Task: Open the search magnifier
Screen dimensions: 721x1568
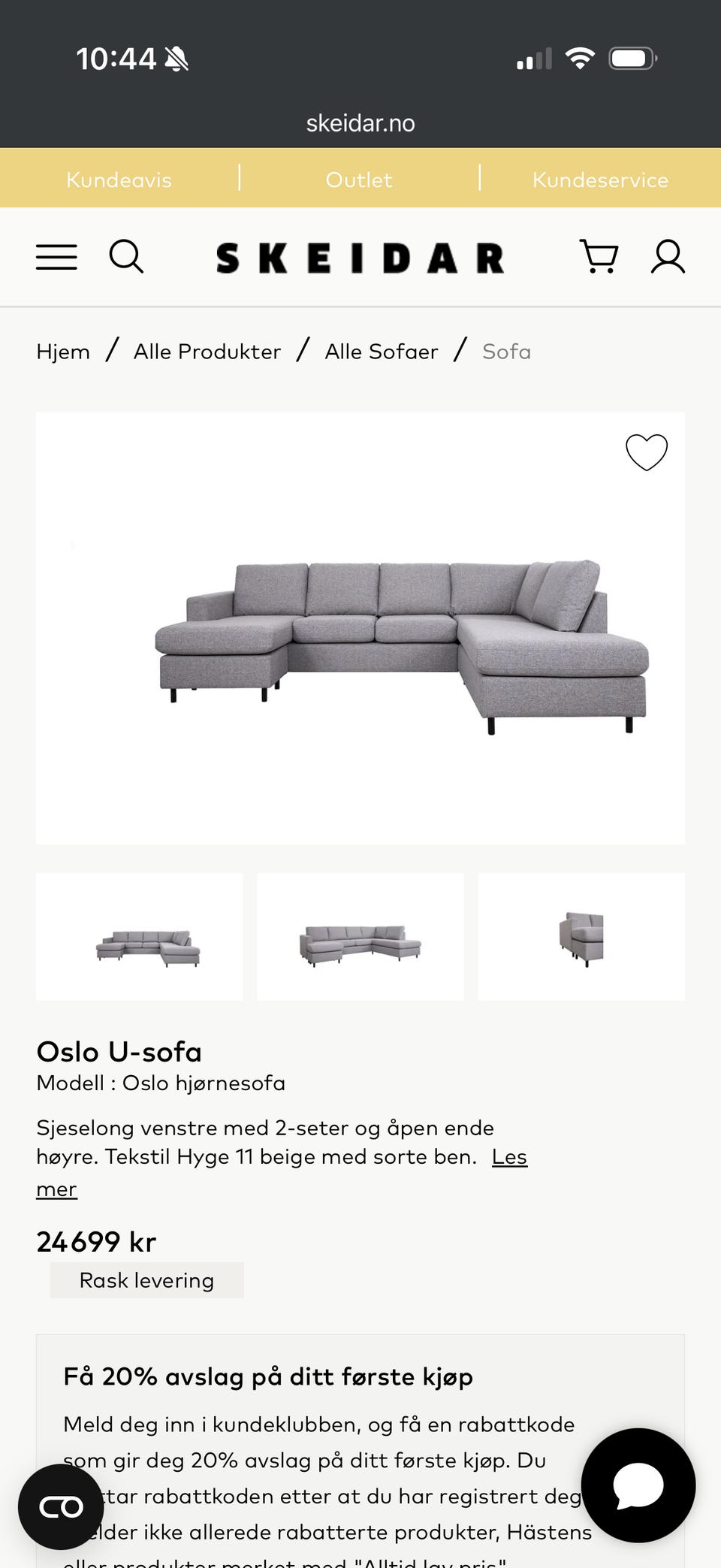Action: (x=126, y=257)
